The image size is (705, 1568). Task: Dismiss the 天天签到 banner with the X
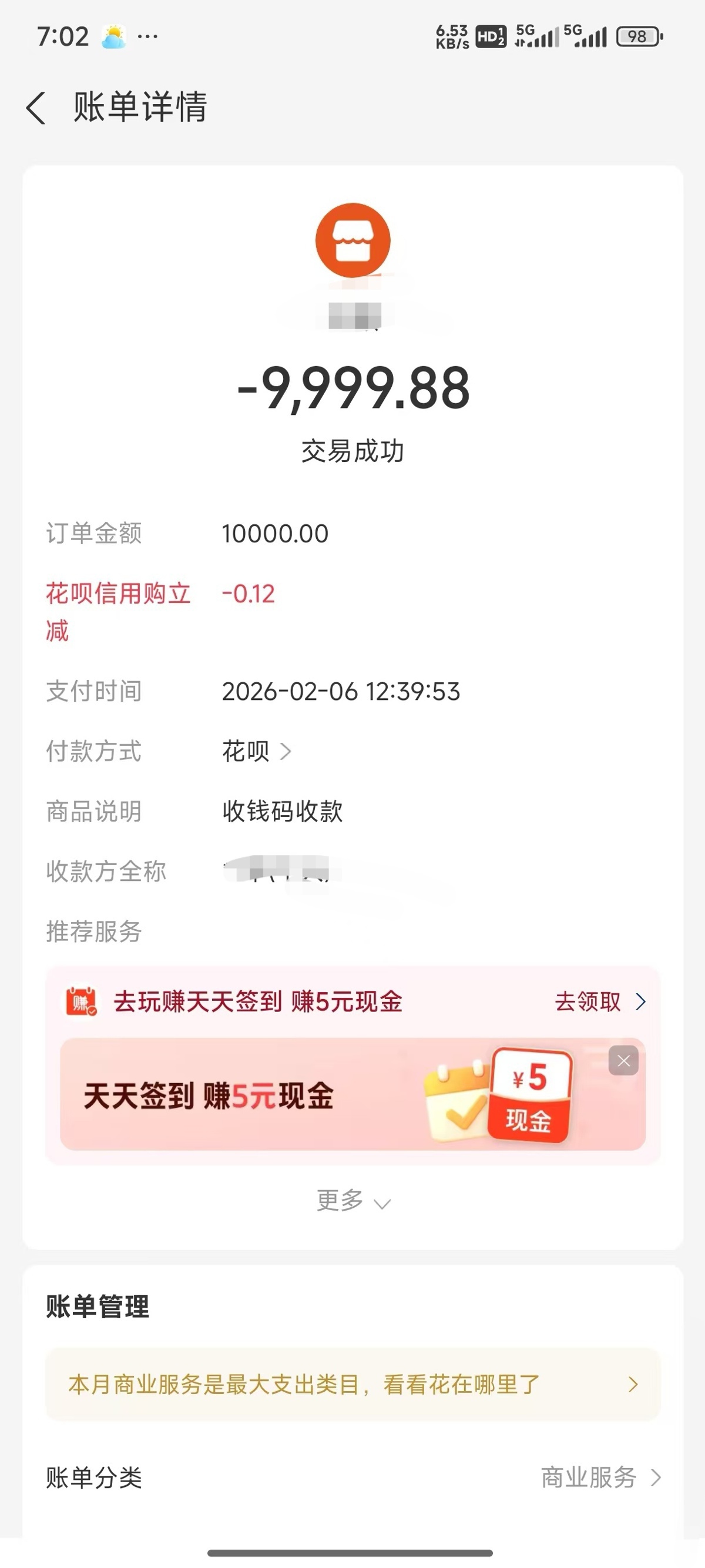pyautogui.click(x=623, y=1061)
